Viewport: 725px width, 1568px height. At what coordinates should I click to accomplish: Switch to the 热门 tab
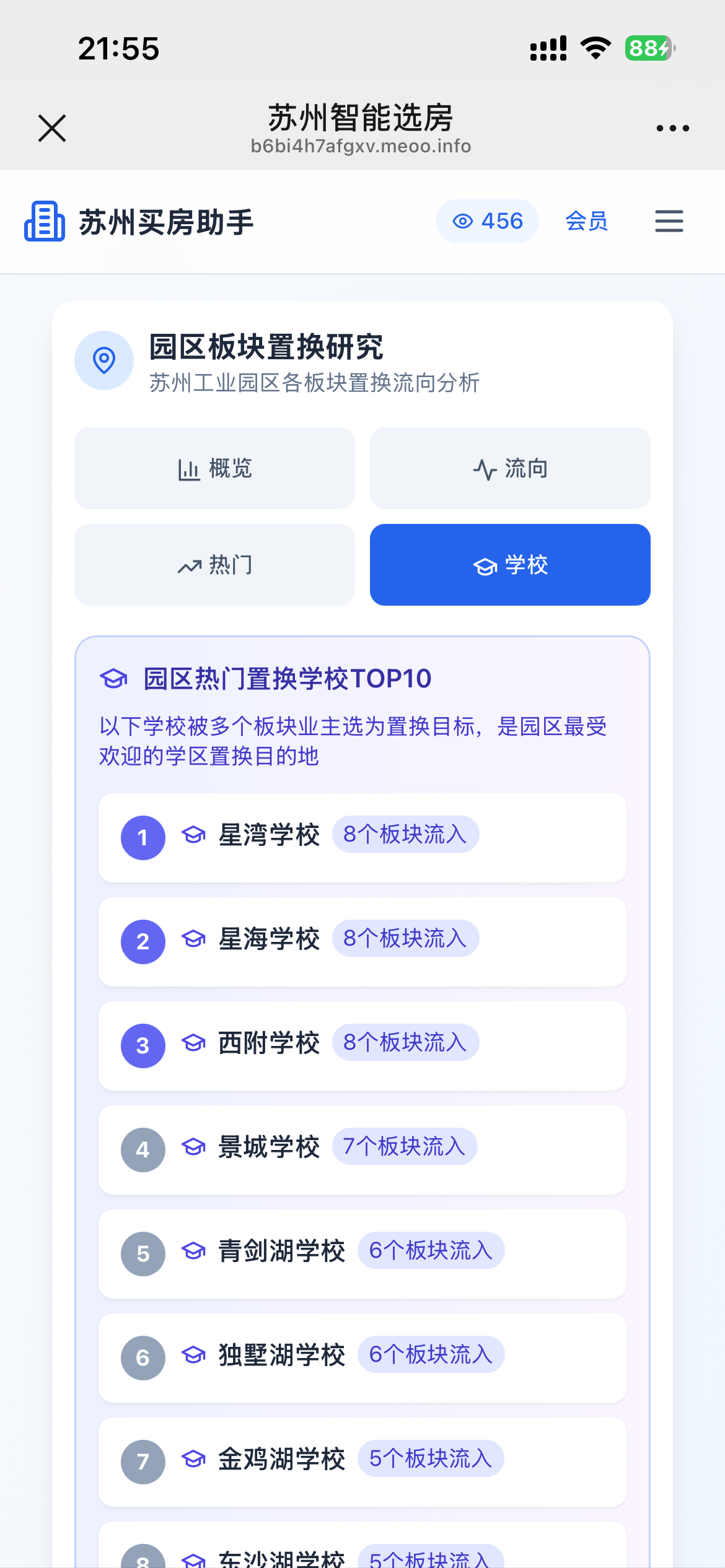pos(214,565)
